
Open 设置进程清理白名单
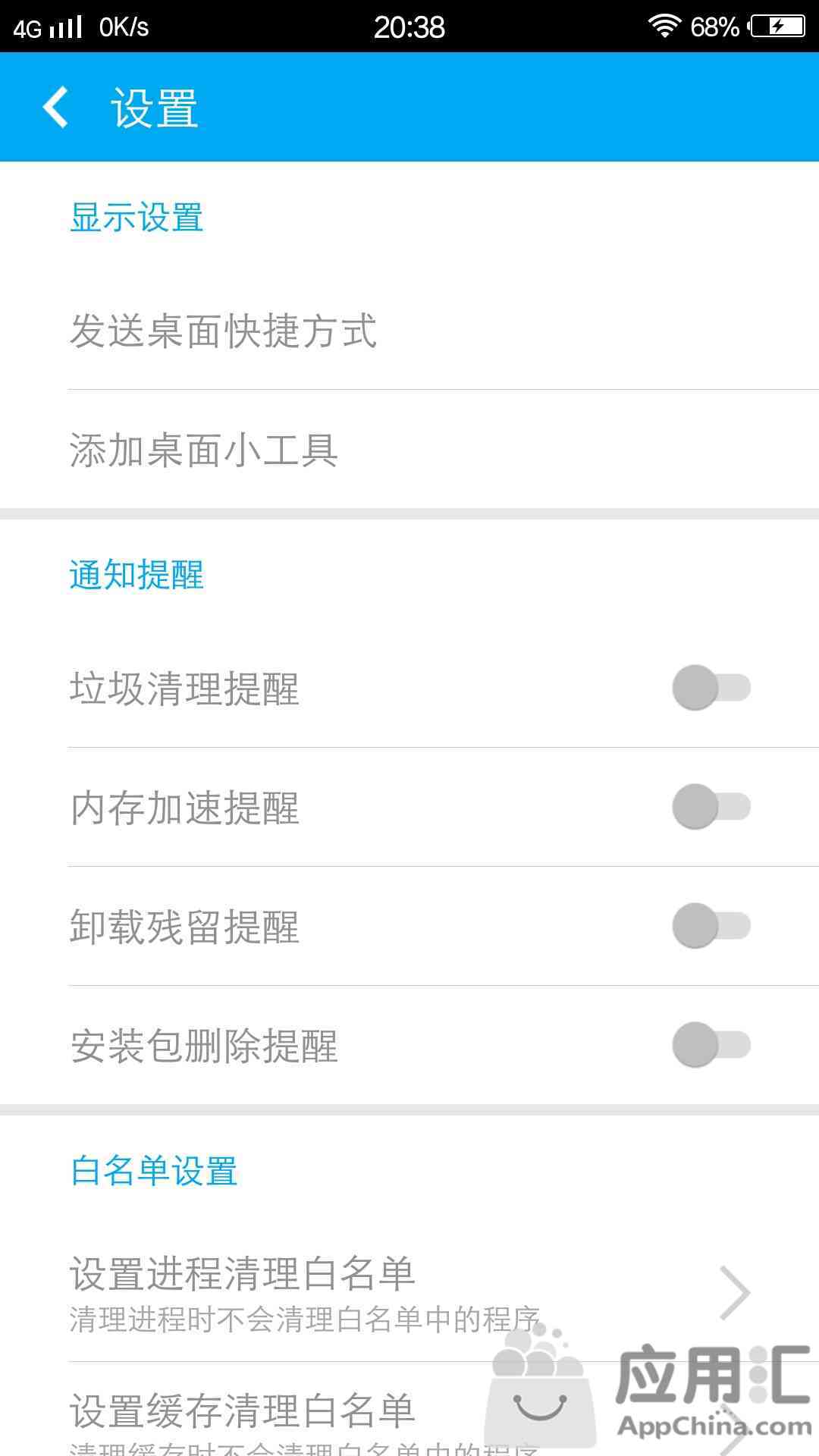pyautogui.click(x=409, y=1293)
